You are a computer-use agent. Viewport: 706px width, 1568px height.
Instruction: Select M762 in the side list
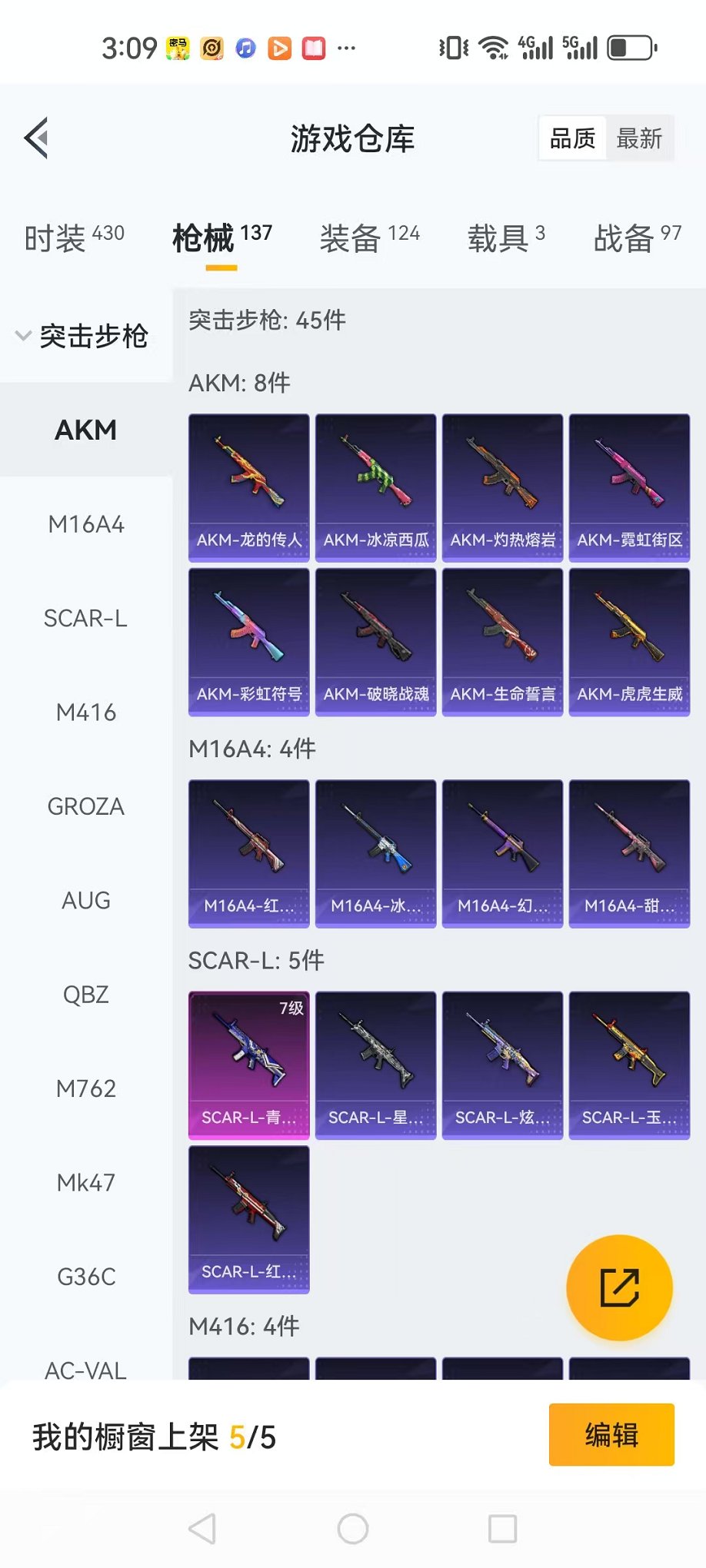click(x=86, y=1089)
